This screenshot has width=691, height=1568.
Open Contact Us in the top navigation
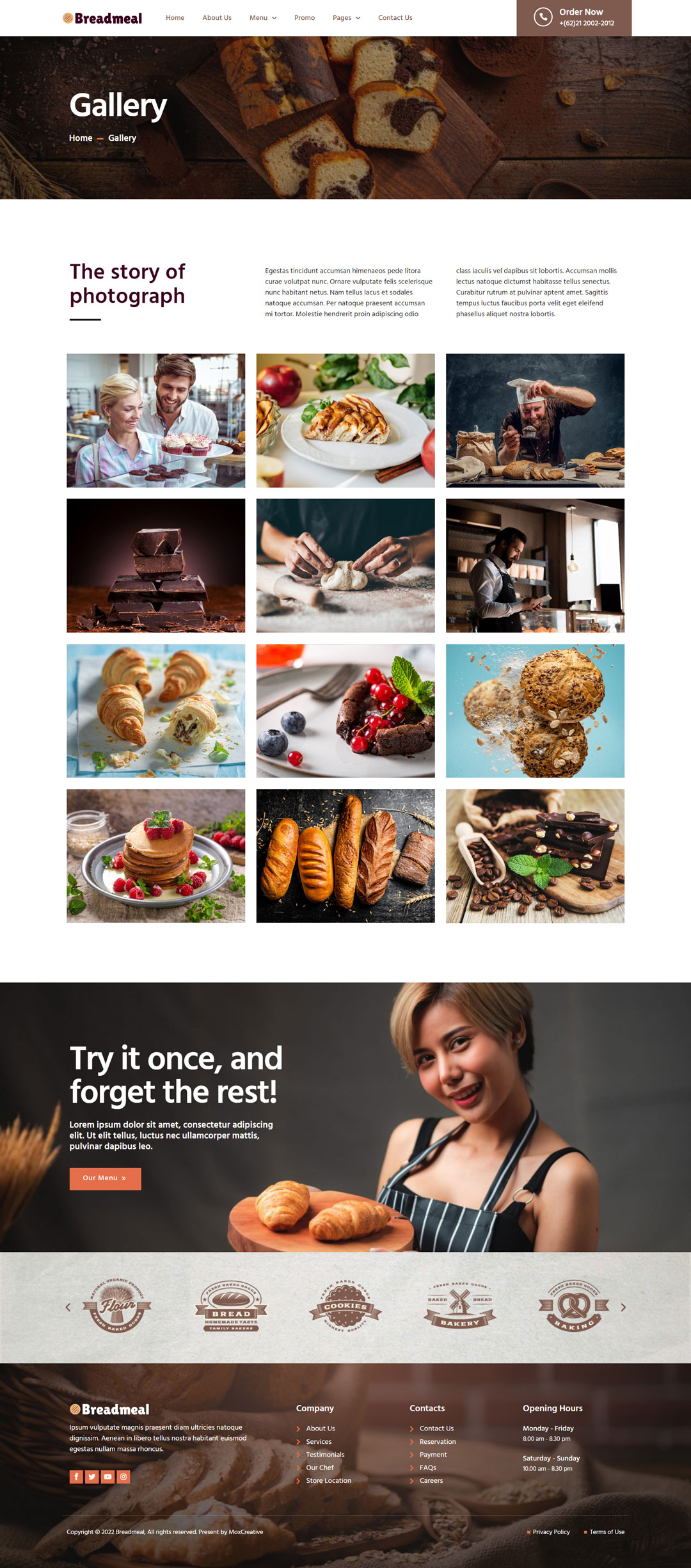coord(395,18)
